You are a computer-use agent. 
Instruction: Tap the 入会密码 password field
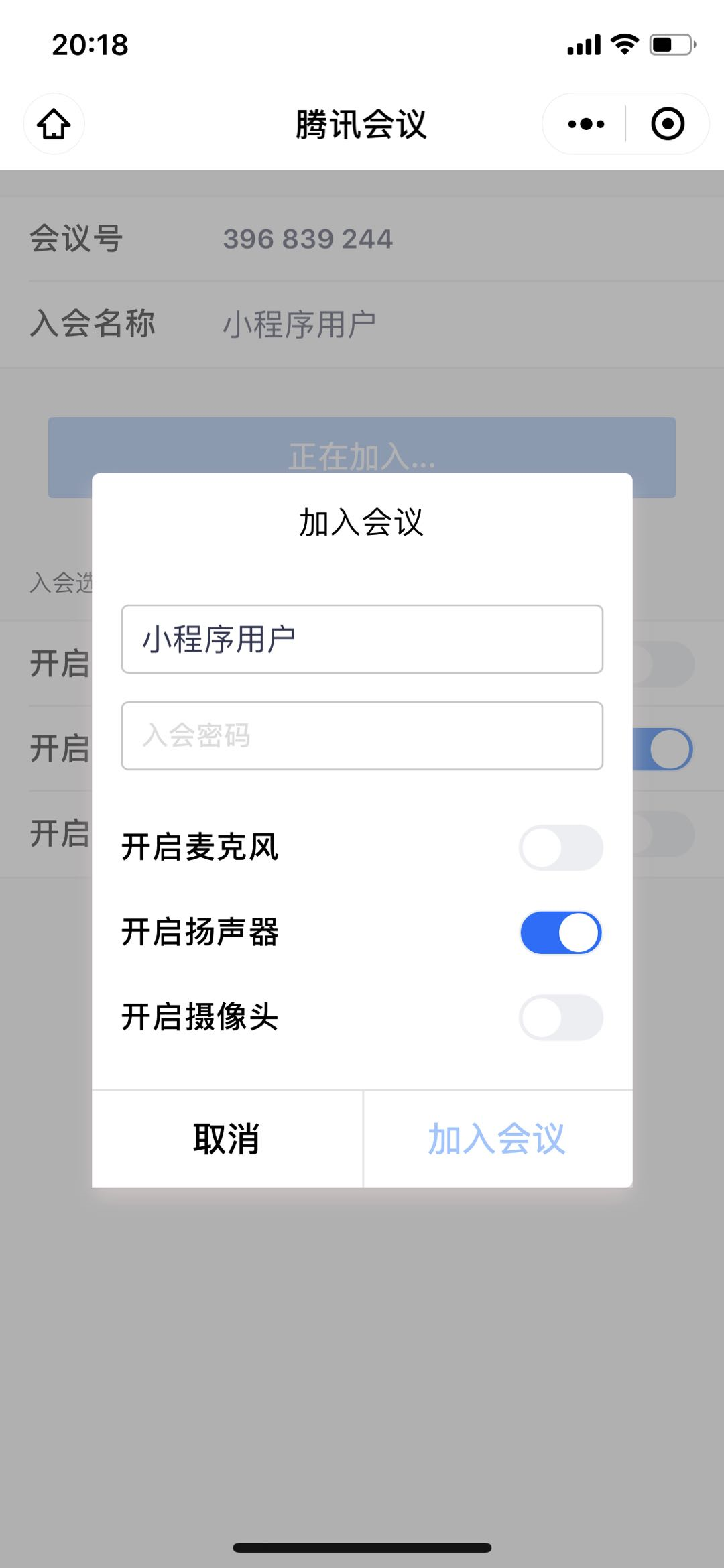pyautogui.click(x=362, y=735)
